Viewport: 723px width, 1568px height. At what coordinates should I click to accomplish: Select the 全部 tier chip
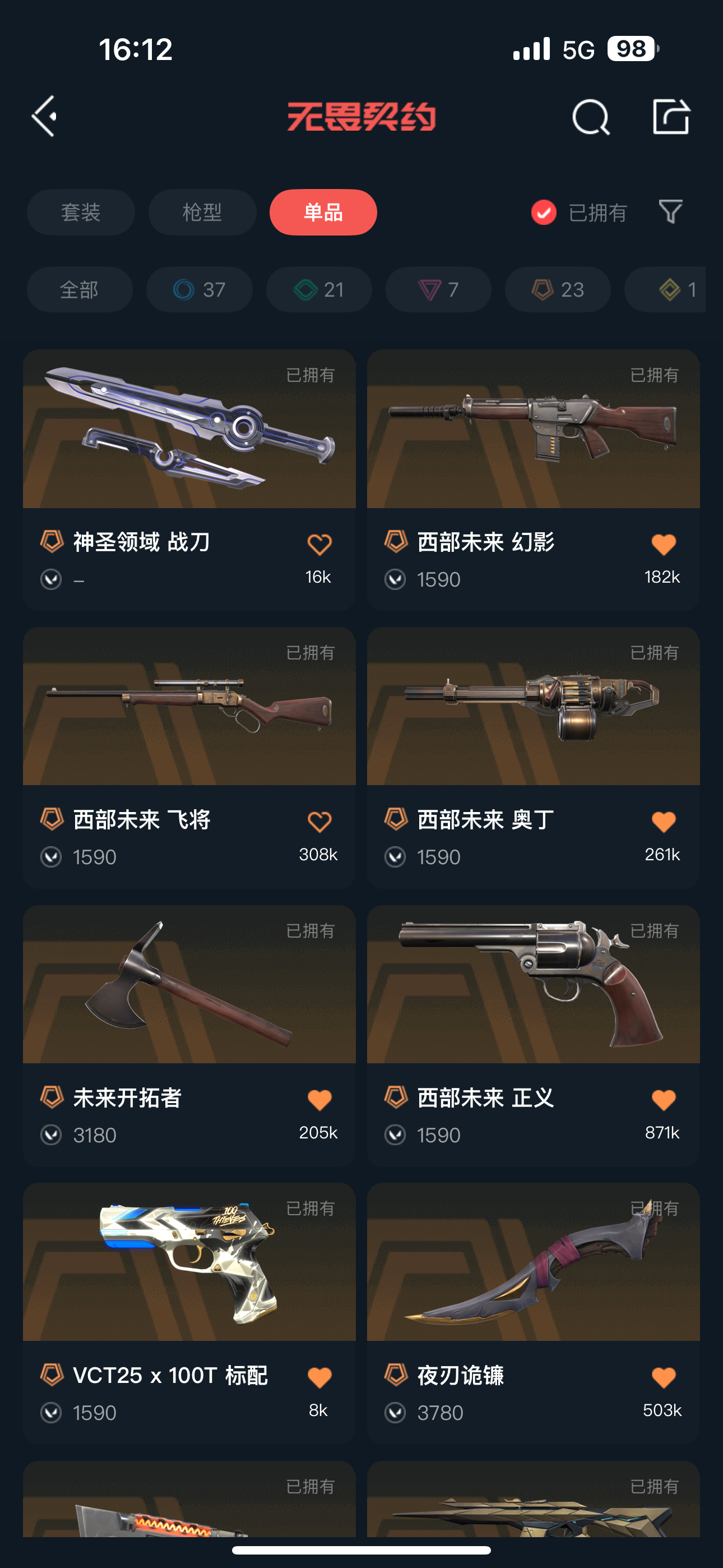[x=79, y=290]
